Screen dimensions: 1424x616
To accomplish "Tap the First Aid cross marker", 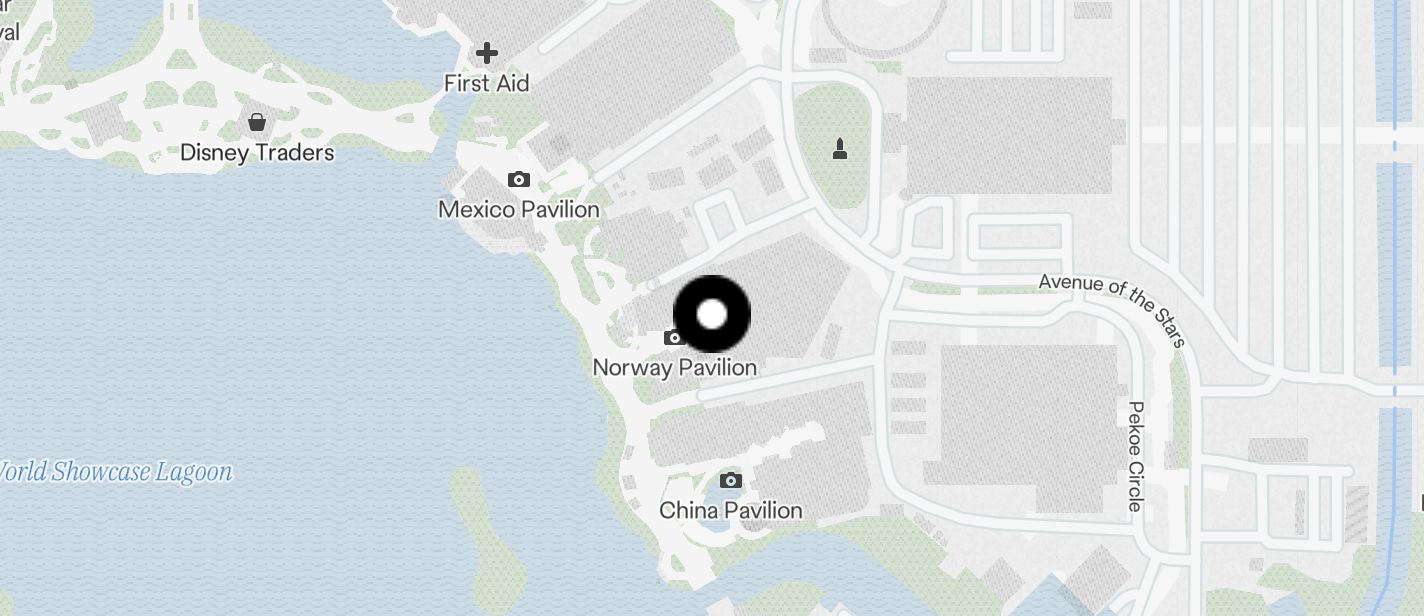I will (487, 52).
